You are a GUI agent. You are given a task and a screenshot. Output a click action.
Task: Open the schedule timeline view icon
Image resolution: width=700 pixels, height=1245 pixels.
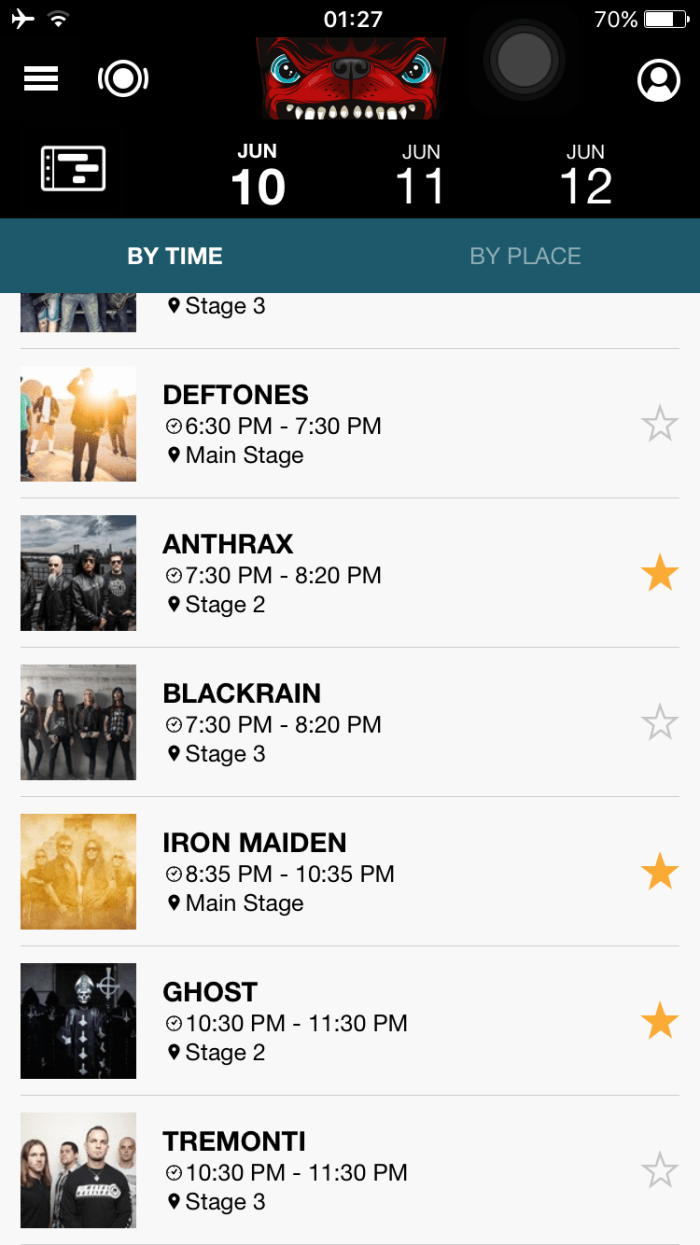73,169
